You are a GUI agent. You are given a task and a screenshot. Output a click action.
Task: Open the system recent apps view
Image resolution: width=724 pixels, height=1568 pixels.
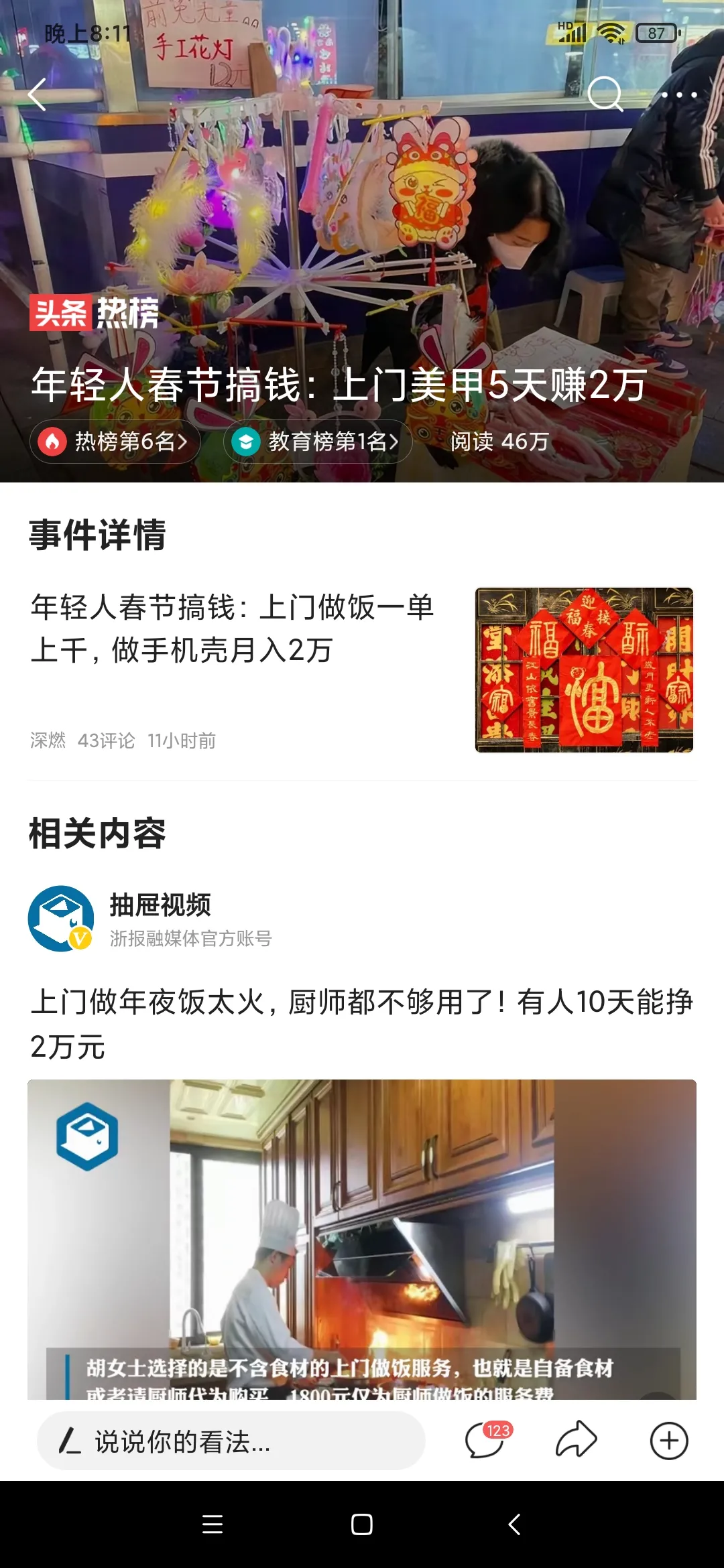tap(213, 1524)
